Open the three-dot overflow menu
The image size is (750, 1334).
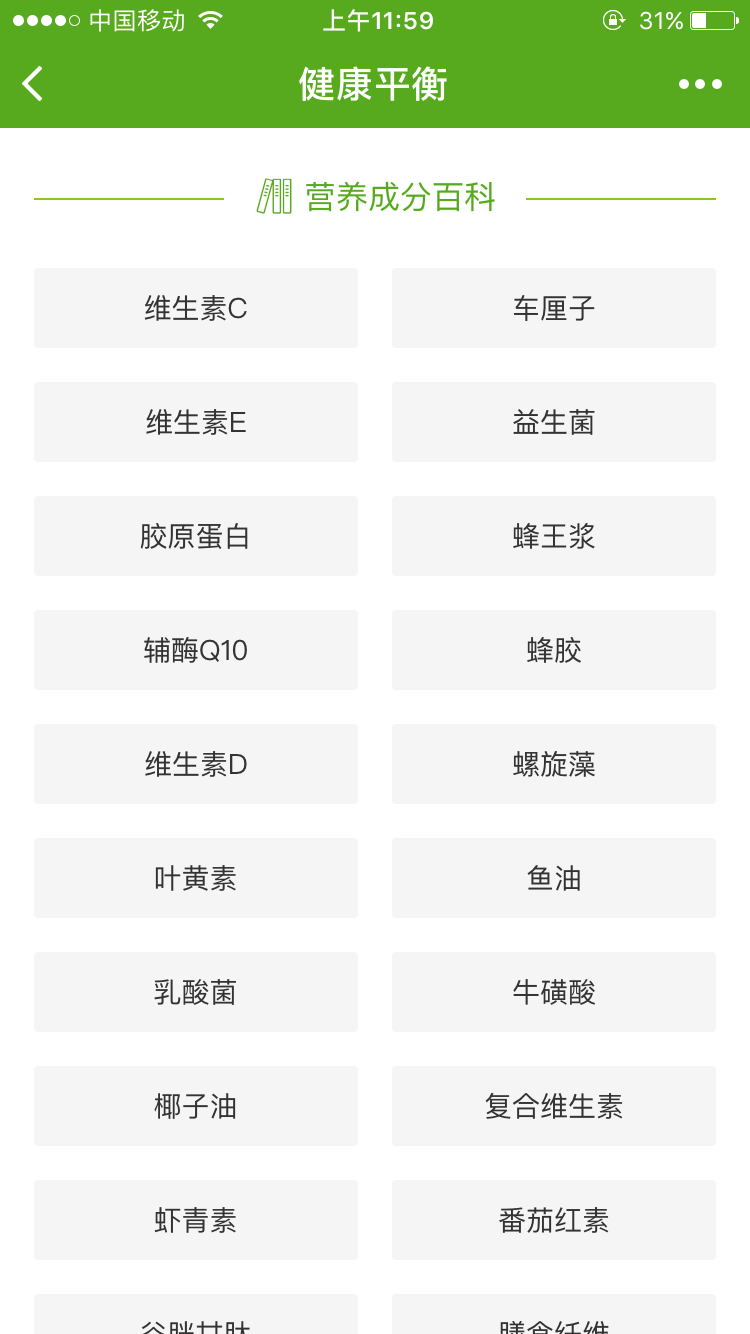point(700,84)
